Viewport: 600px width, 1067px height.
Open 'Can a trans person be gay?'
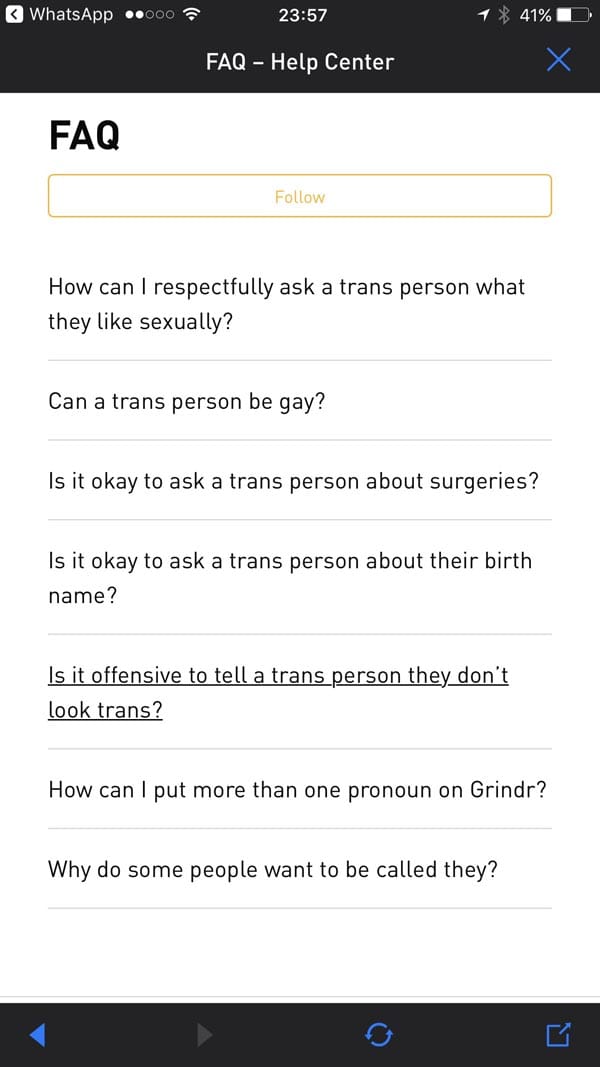pos(187,401)
